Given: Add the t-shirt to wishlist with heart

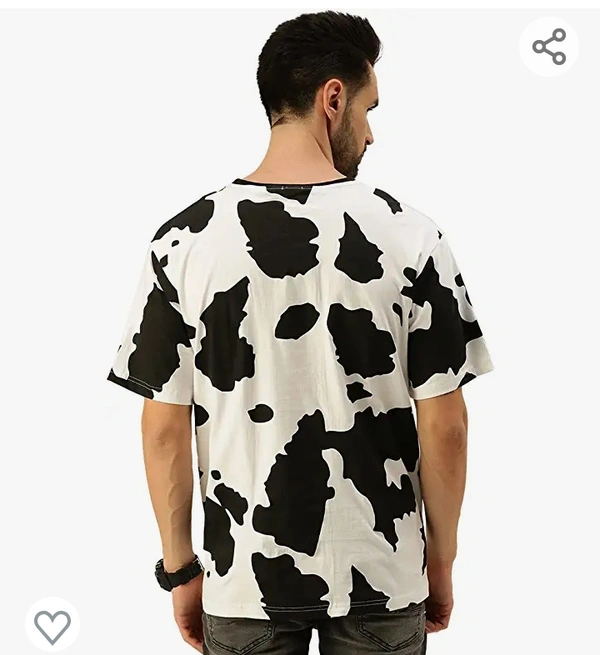Looking at the screenshot, I should [x=52, y=626].
